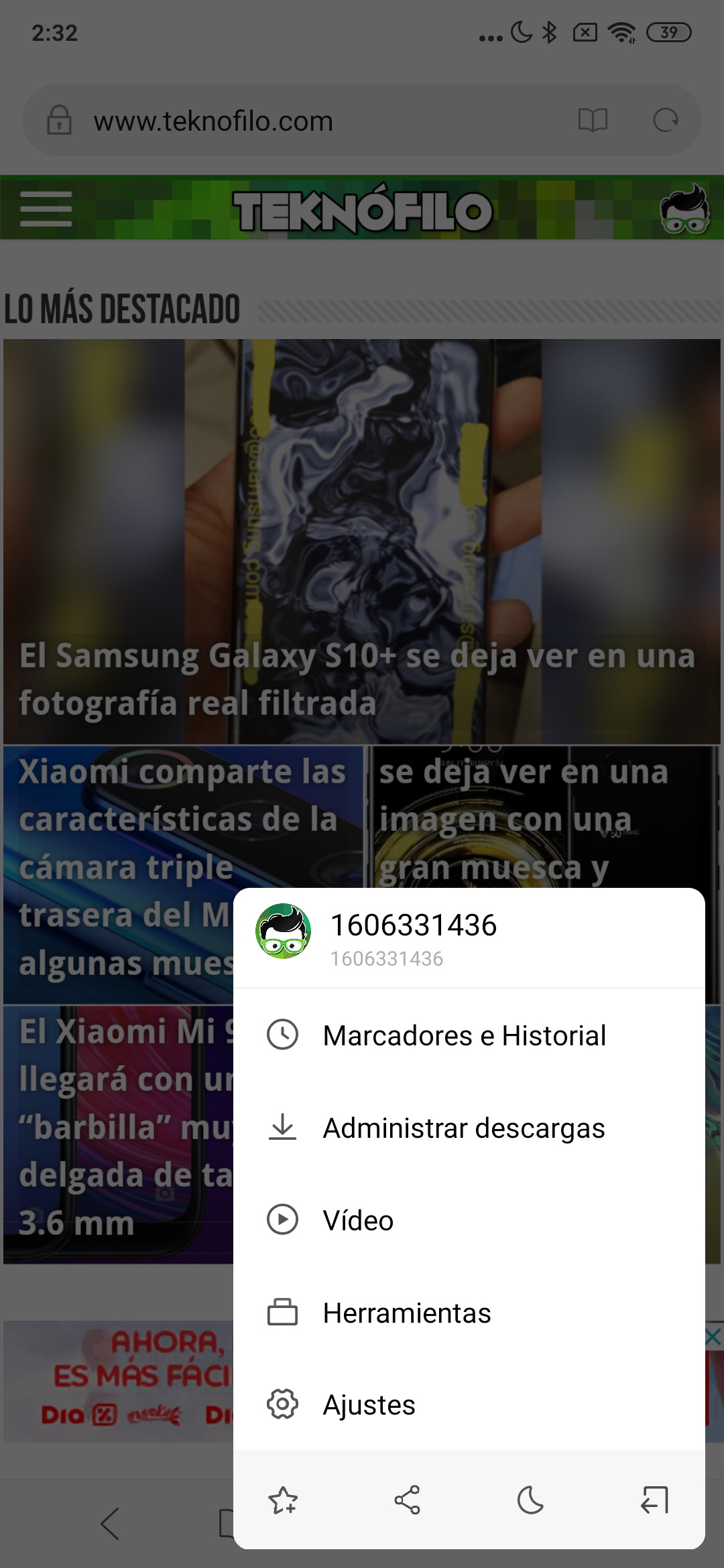This screenshot has height=1568, width=724.
Task: Enable reader mode book icon
Action: (593, 121)
